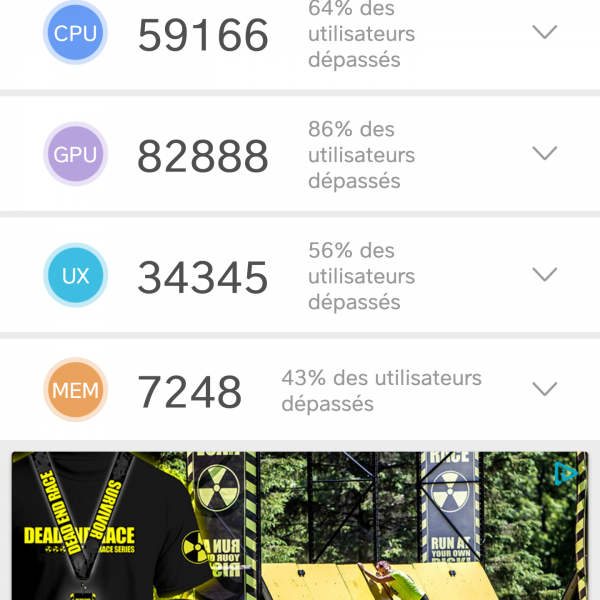This screenshot has width=600, height=600.
Task: Tap the ad choices icon on the banner
Action: tap(565, 473)
